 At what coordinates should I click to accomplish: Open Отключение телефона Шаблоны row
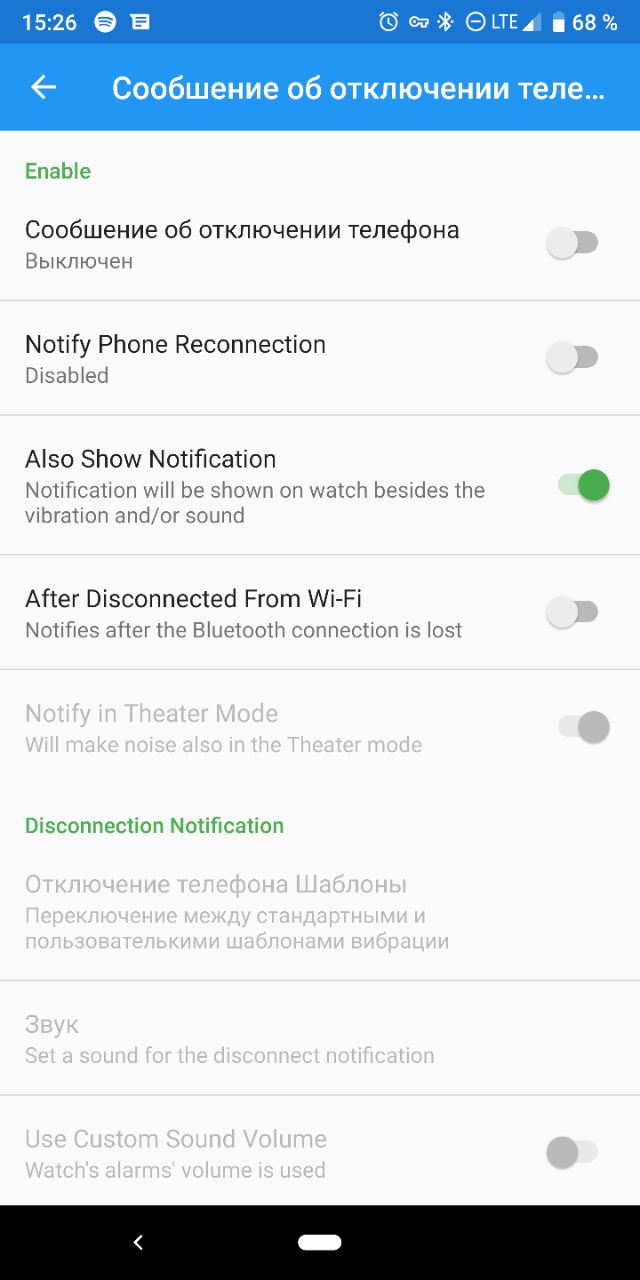pyautogui.click(x=320, y=911)
